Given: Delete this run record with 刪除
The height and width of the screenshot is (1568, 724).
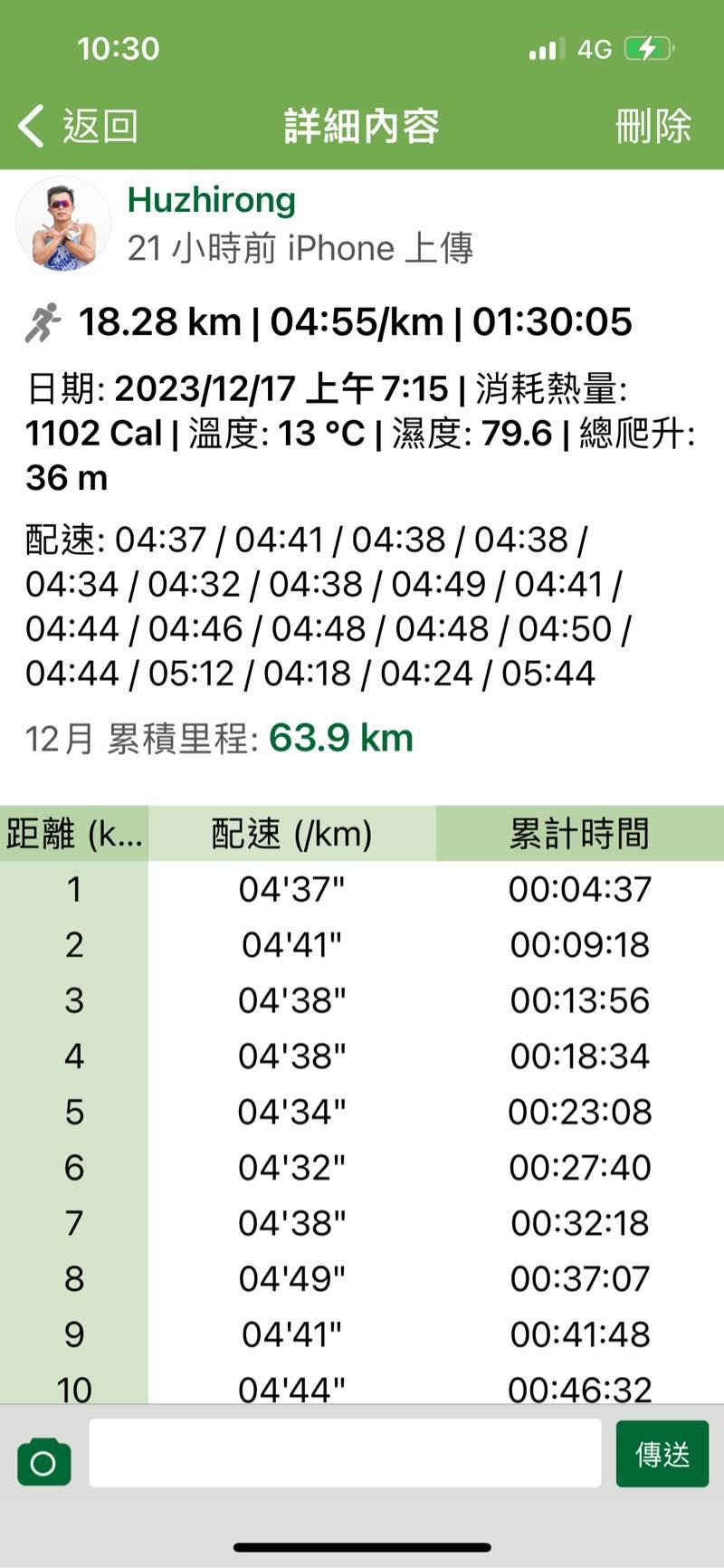Looking at the screenshot, I should (653, 126).
